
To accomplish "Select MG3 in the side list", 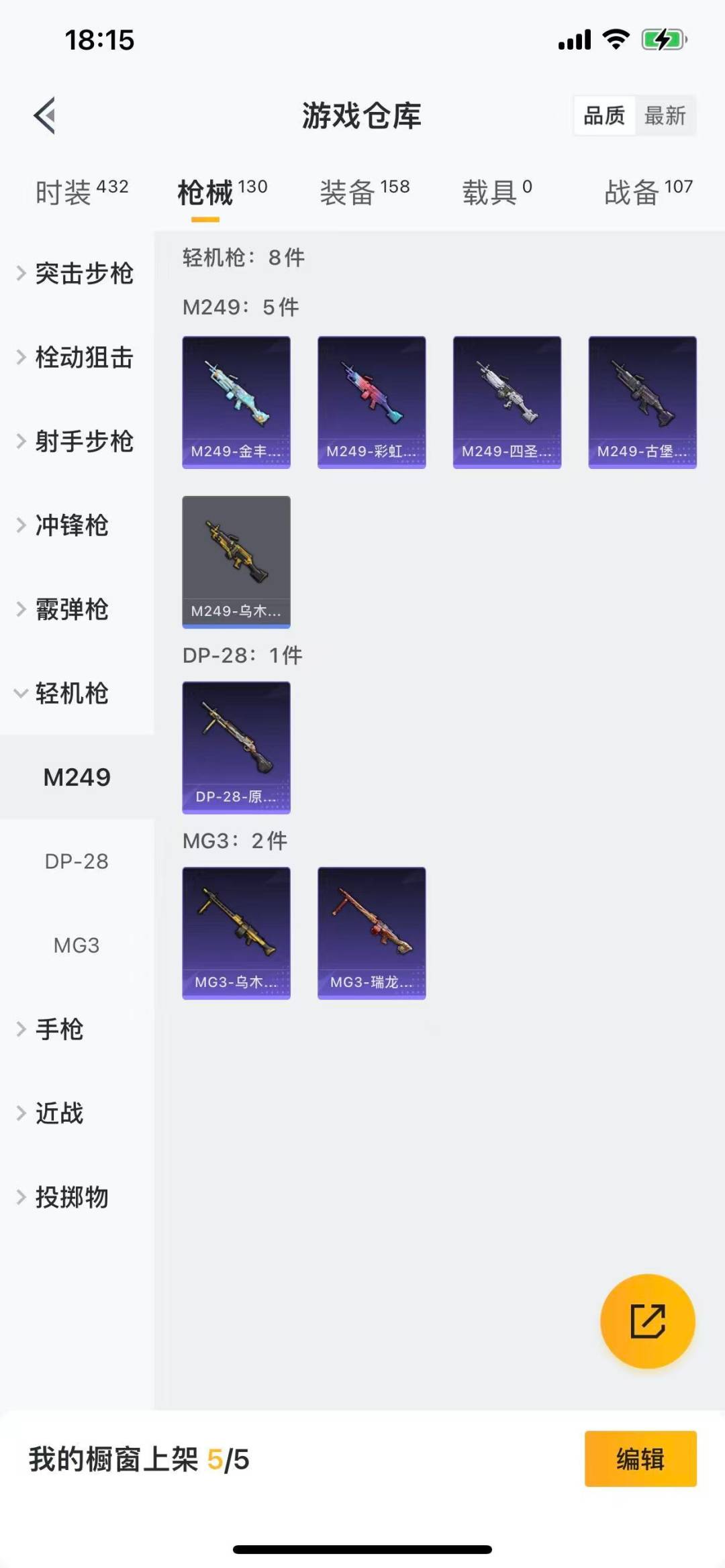I will coord(77,945).
